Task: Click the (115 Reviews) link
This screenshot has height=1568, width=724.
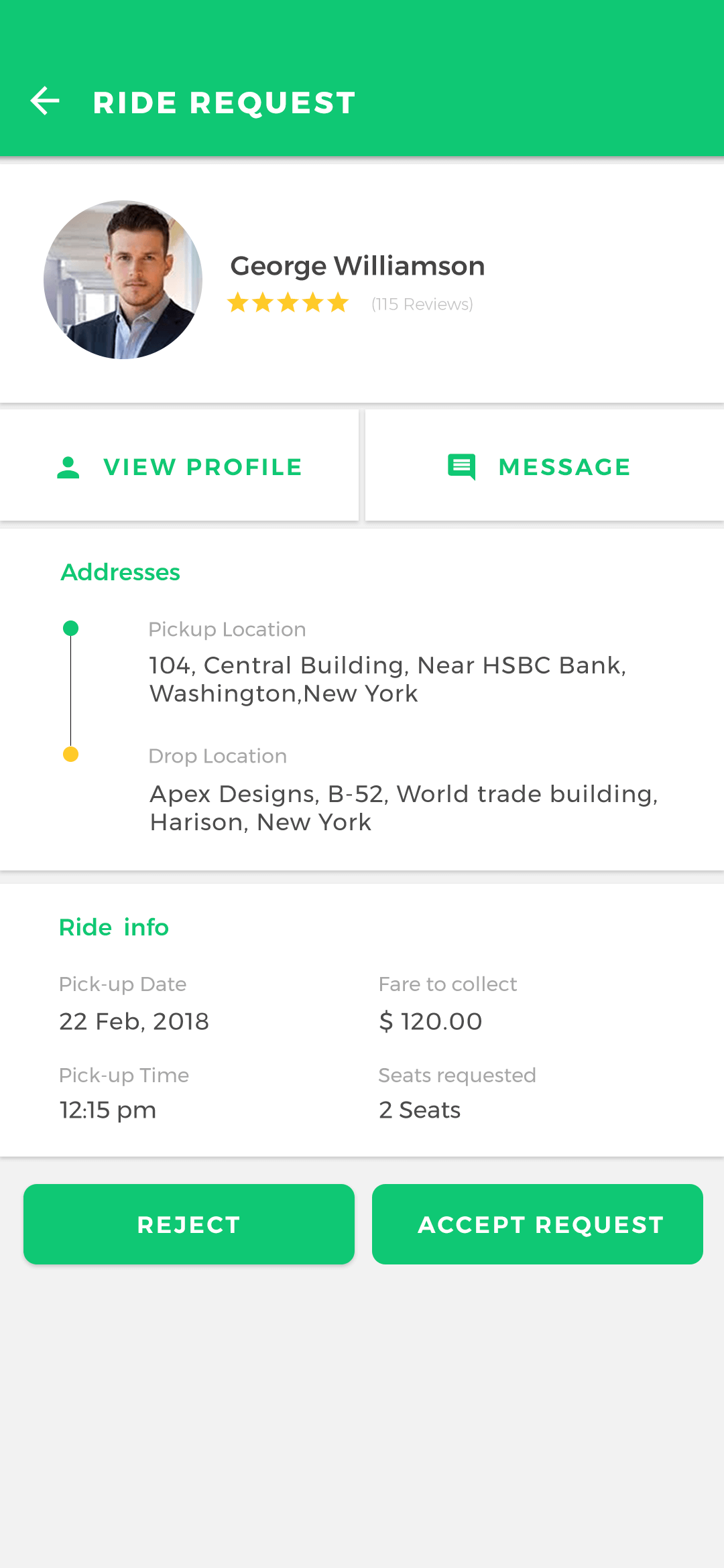Action: point(422,304)
